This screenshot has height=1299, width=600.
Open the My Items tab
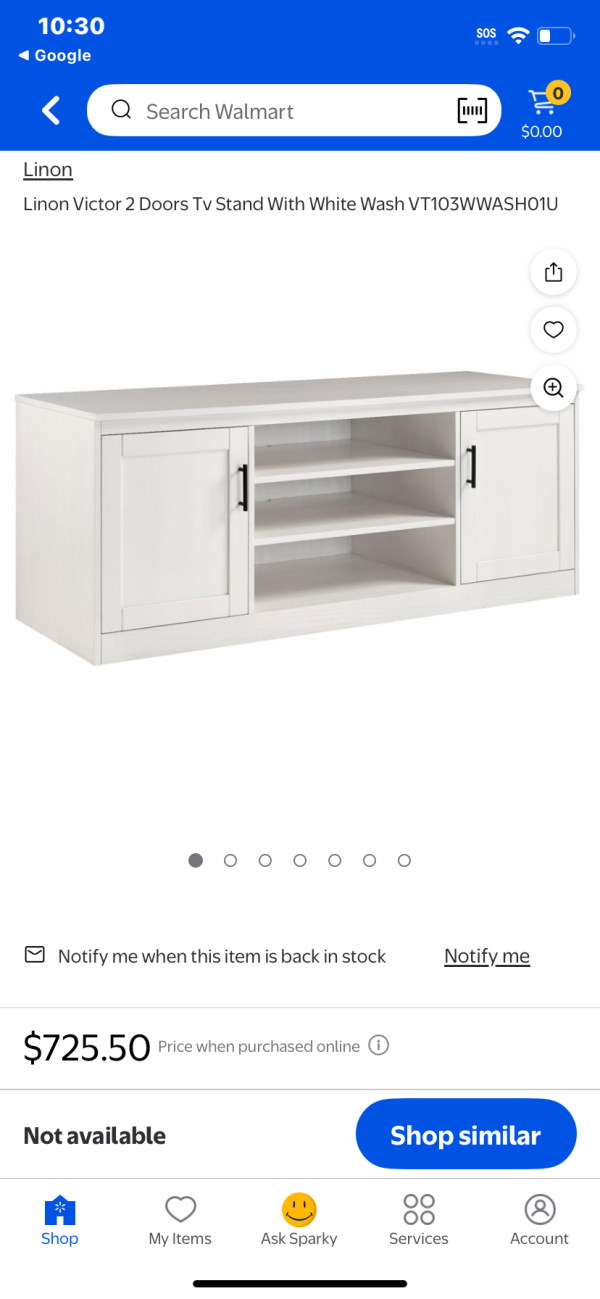tap(180, 1220)
